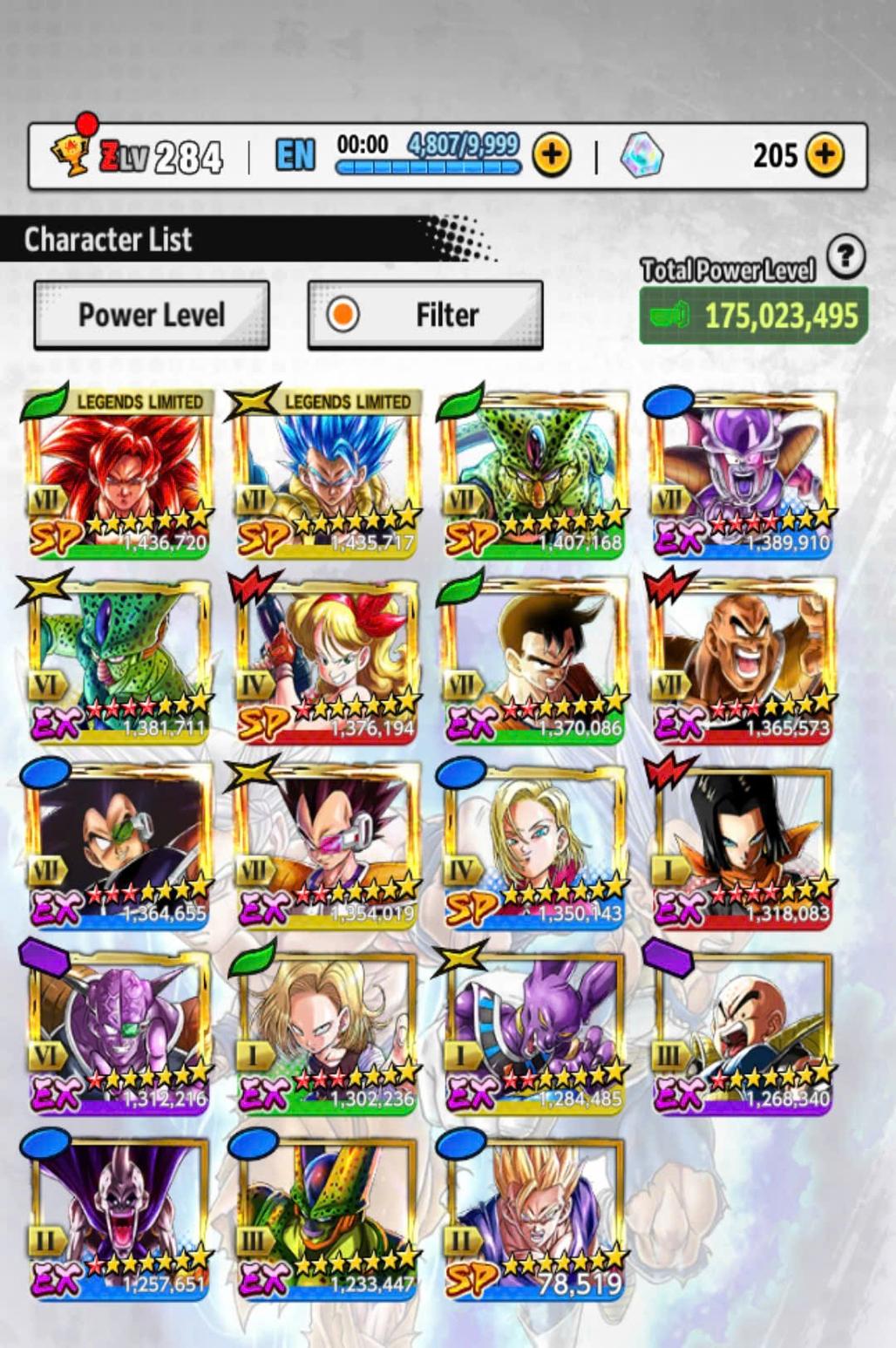The width and height of the screenshot is (896, 1348).
Task: Select the character with power 1,268,340
Action: [741, 1031]
